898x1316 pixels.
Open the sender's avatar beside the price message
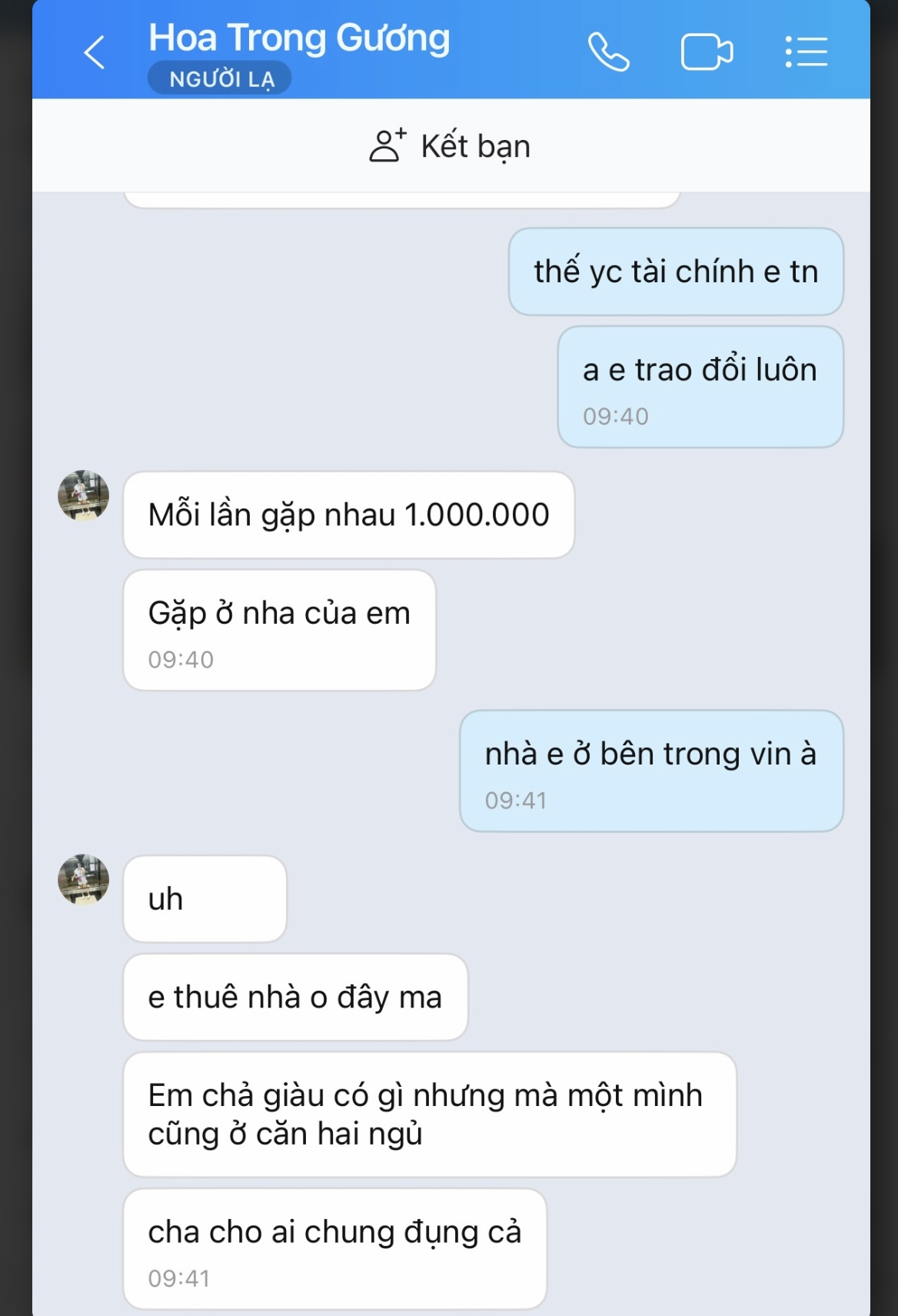[83, 496]
